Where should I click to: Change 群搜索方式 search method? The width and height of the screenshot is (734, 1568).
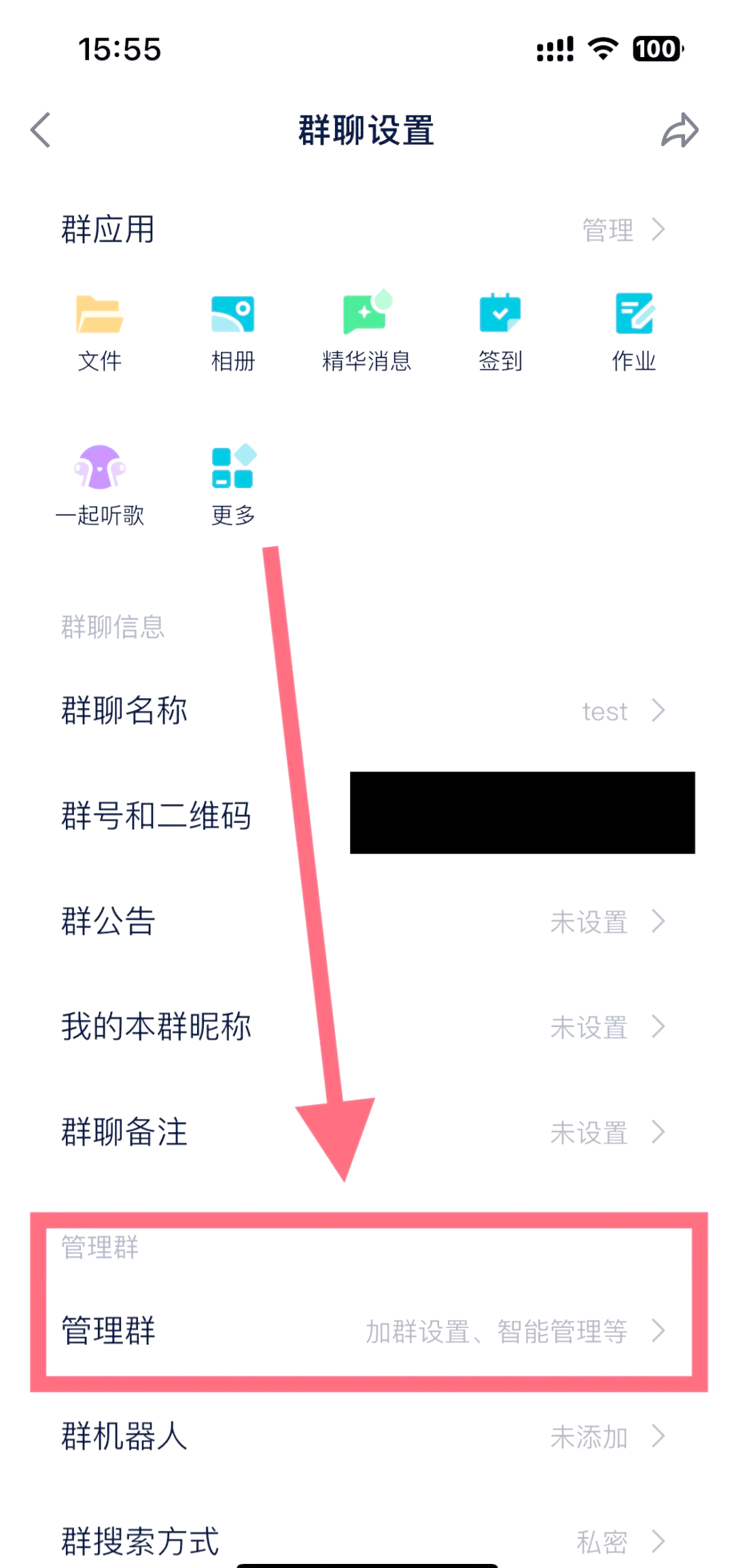pyautogui.click(x=367, y=1540)
